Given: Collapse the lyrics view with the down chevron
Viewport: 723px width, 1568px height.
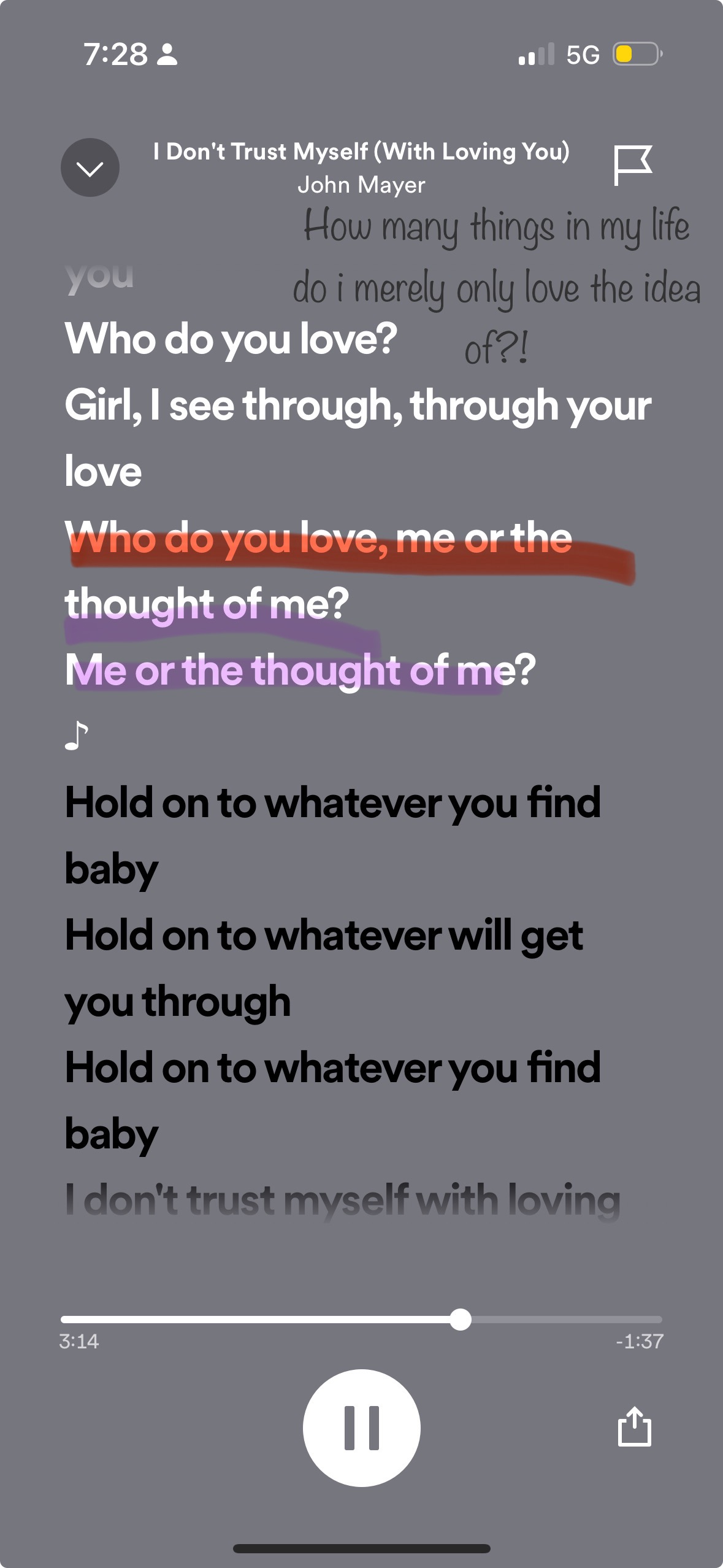Looking at the screenshot, I should (90, 167).
